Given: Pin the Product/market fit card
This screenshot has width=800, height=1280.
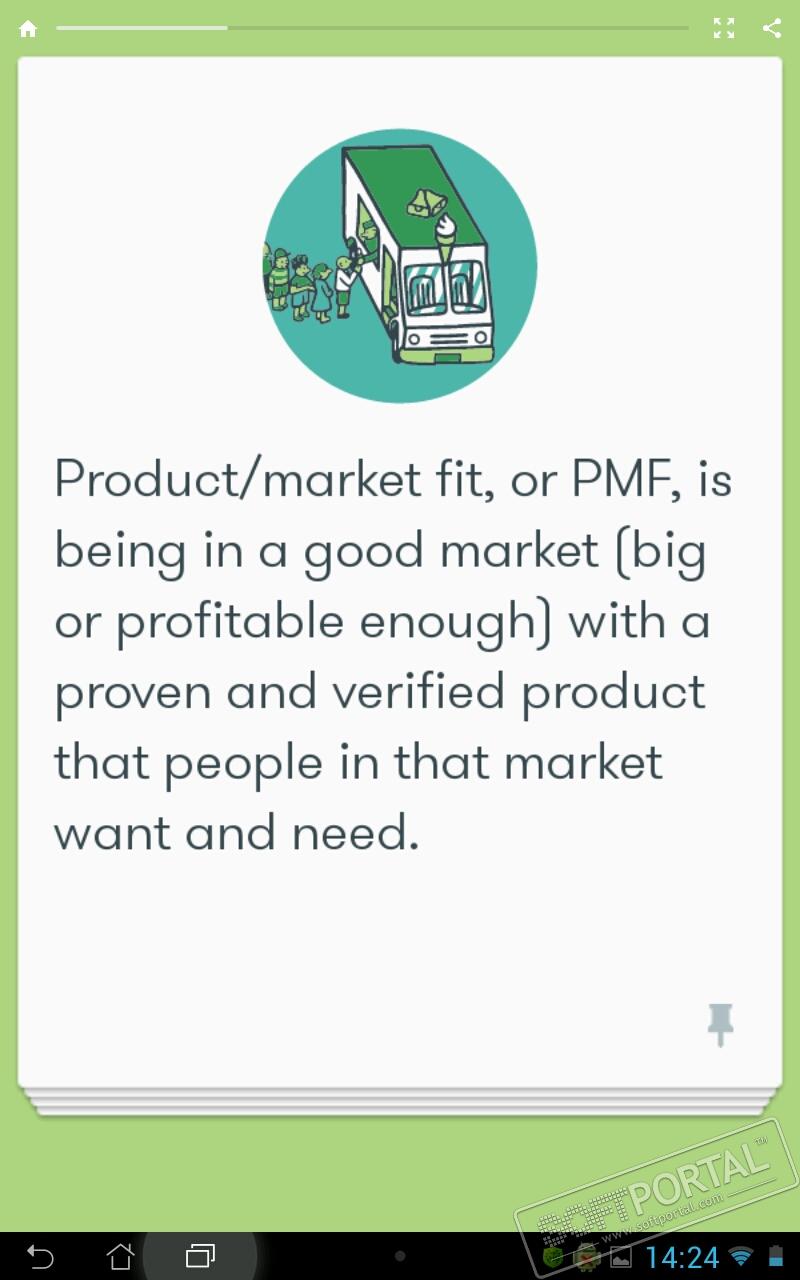Looking at the screenshot, I should (720, 1024).
